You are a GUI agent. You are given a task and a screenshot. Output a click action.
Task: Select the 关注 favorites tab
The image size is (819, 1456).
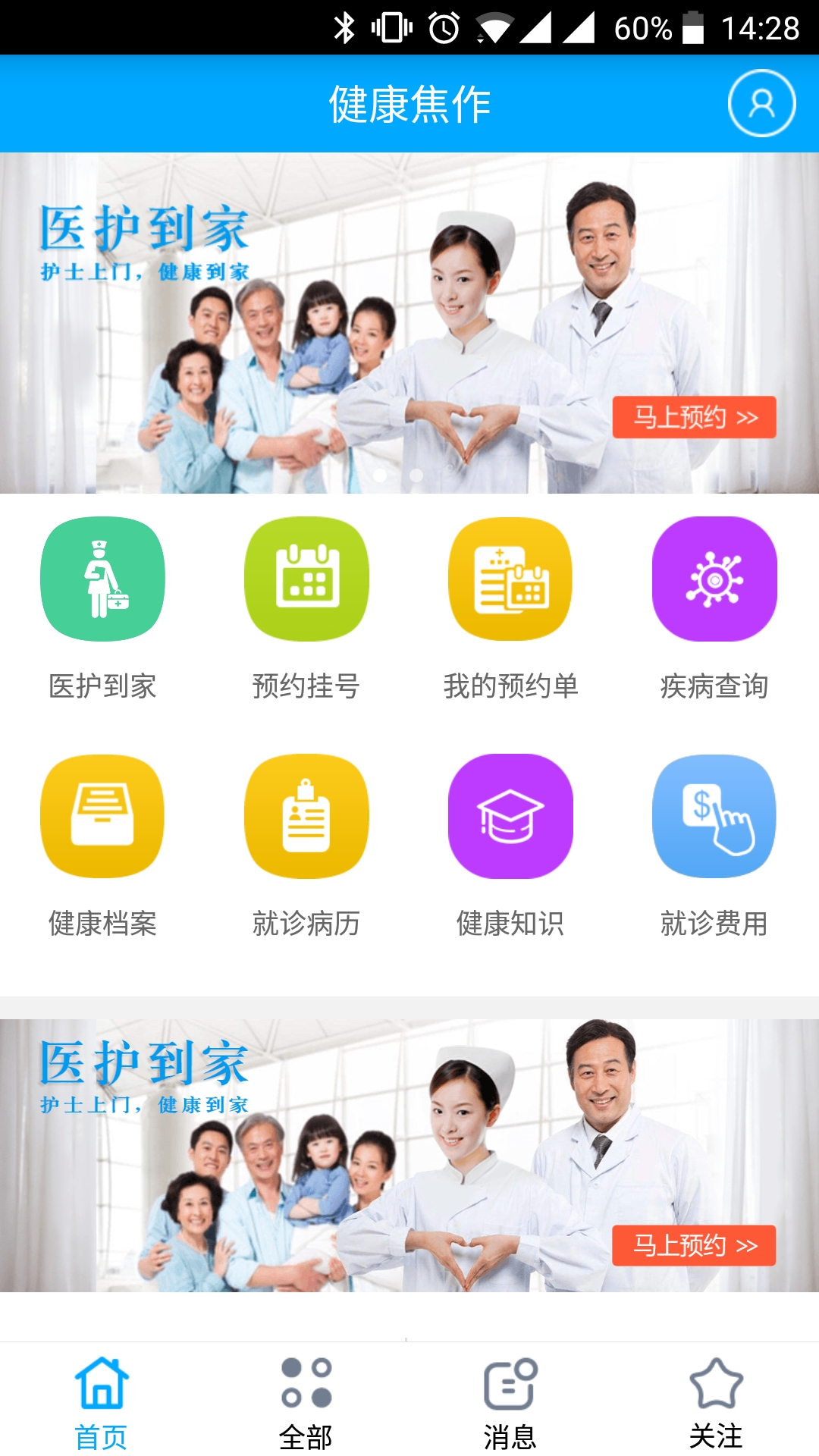pos(716,1403)
